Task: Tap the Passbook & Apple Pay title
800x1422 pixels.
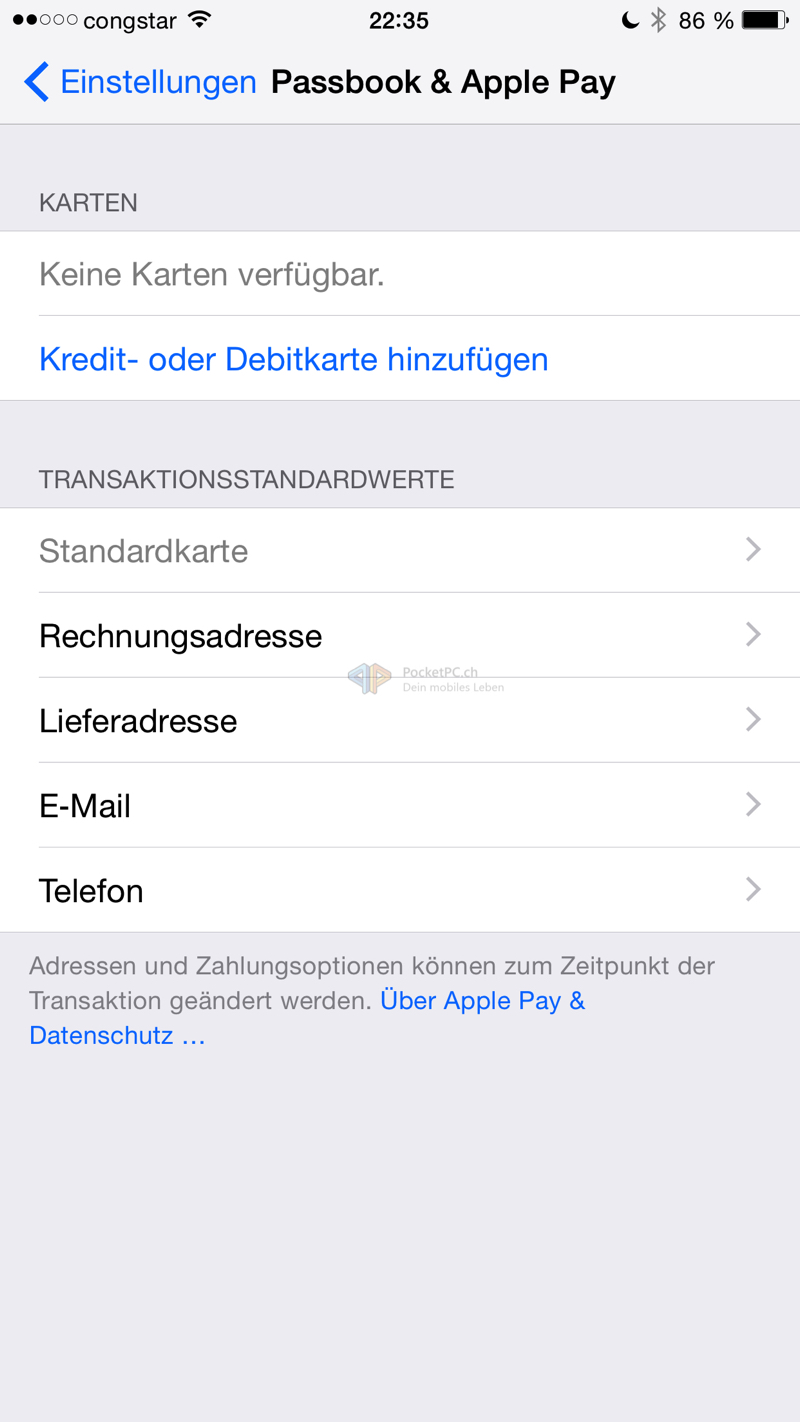Action: click(x=444, y=81)
